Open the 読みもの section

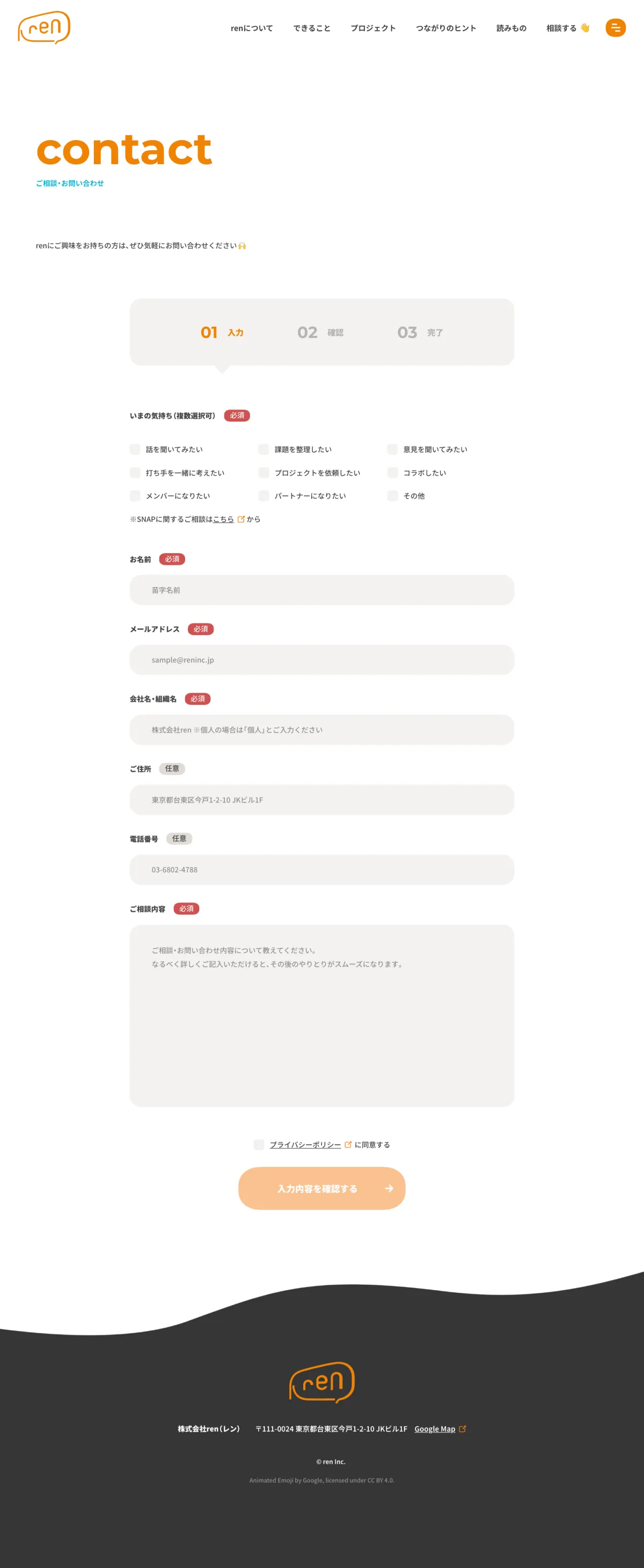click(x=511, y=28)
